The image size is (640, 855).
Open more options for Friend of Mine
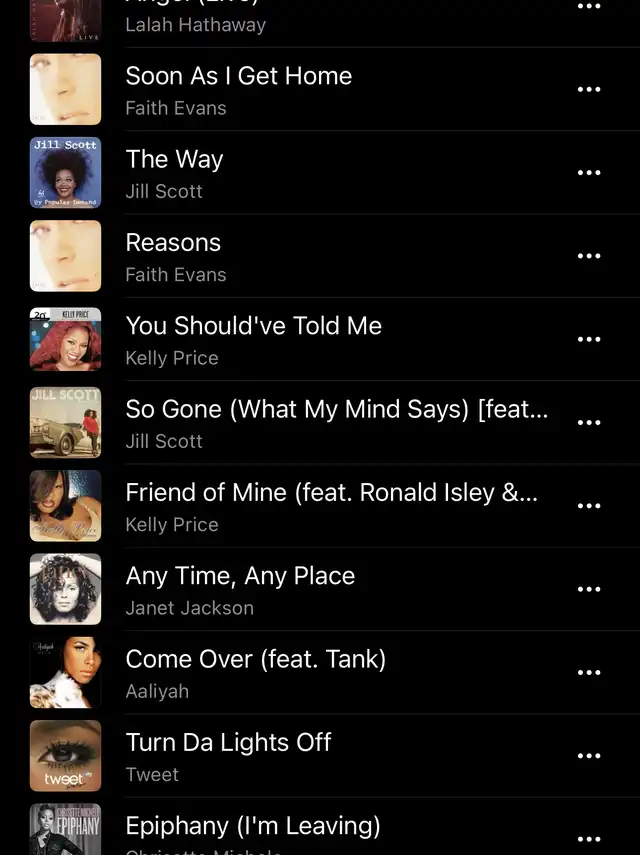click(589, 505)
